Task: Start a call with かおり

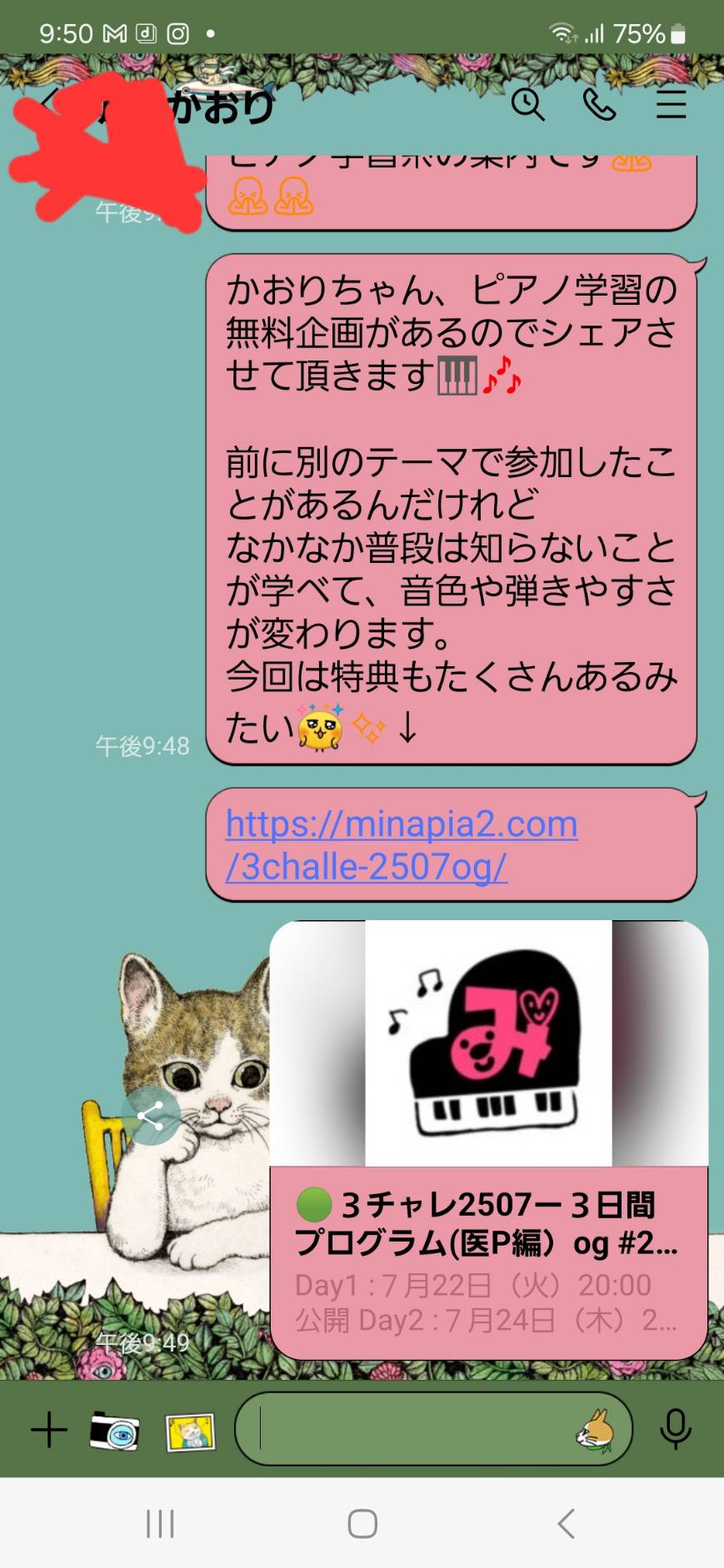Action: (x=599, y=105)
